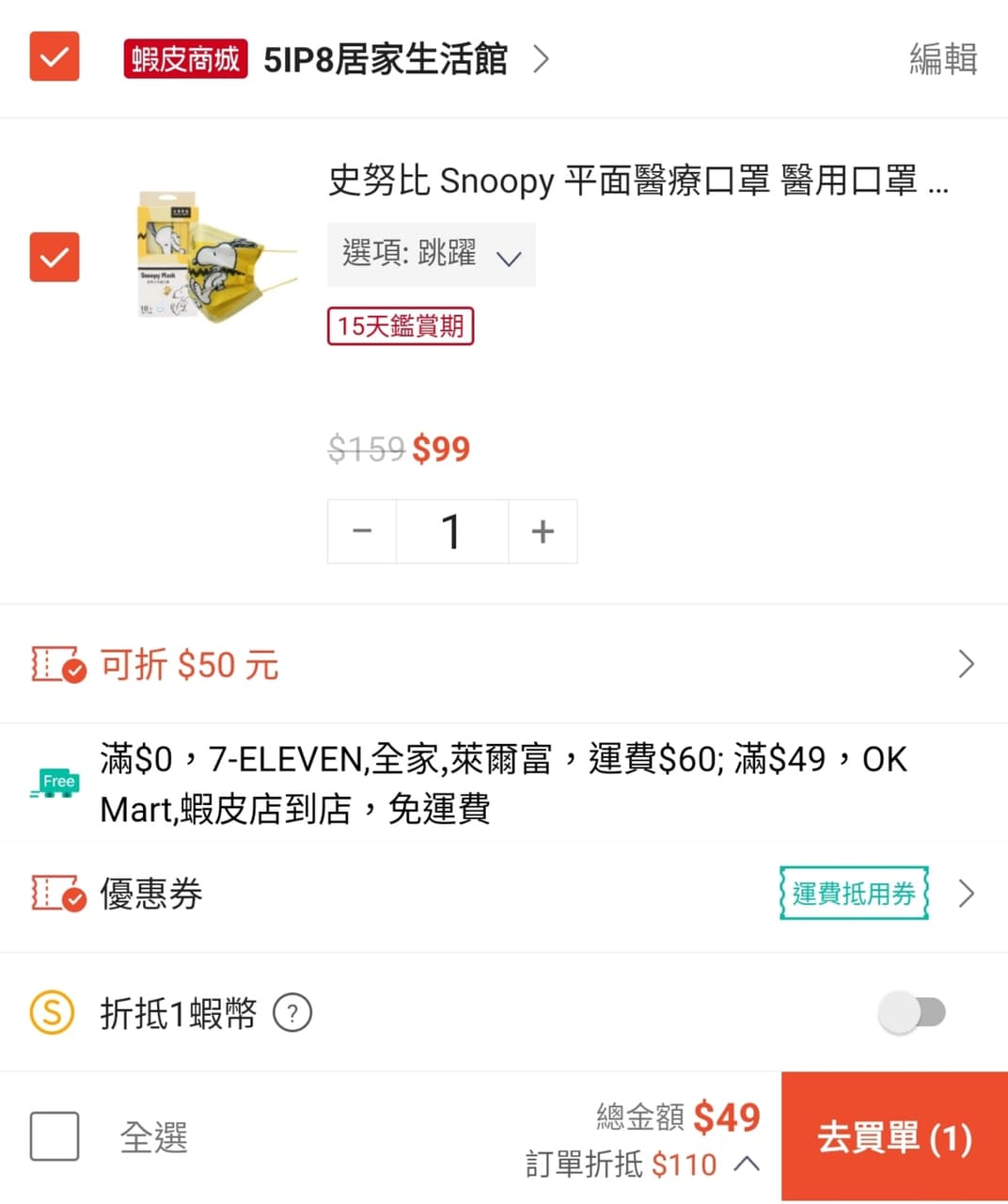Enable the 折抵1蝦幣 coin toggle

[x=912, y=1013]
